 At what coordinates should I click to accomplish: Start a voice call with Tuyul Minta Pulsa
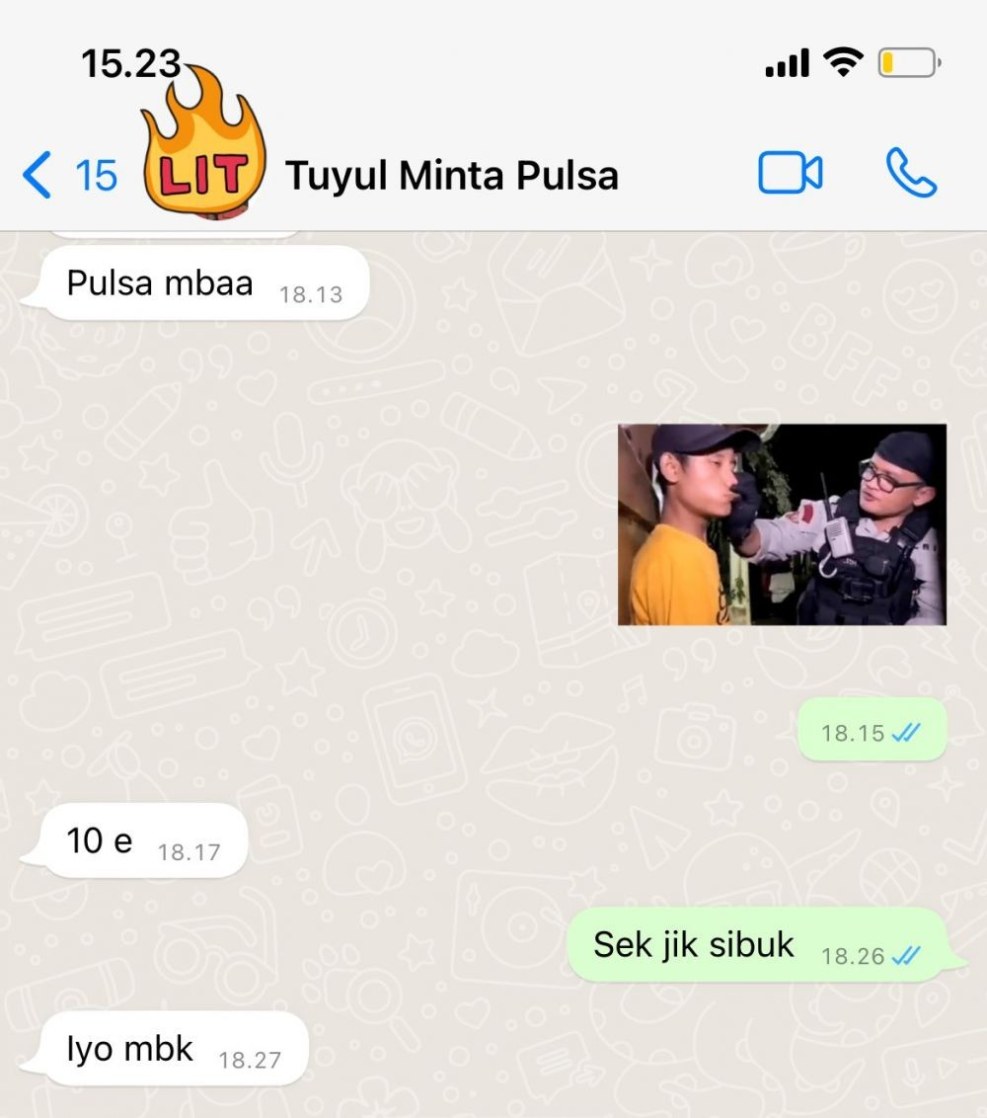click(911, 174)
